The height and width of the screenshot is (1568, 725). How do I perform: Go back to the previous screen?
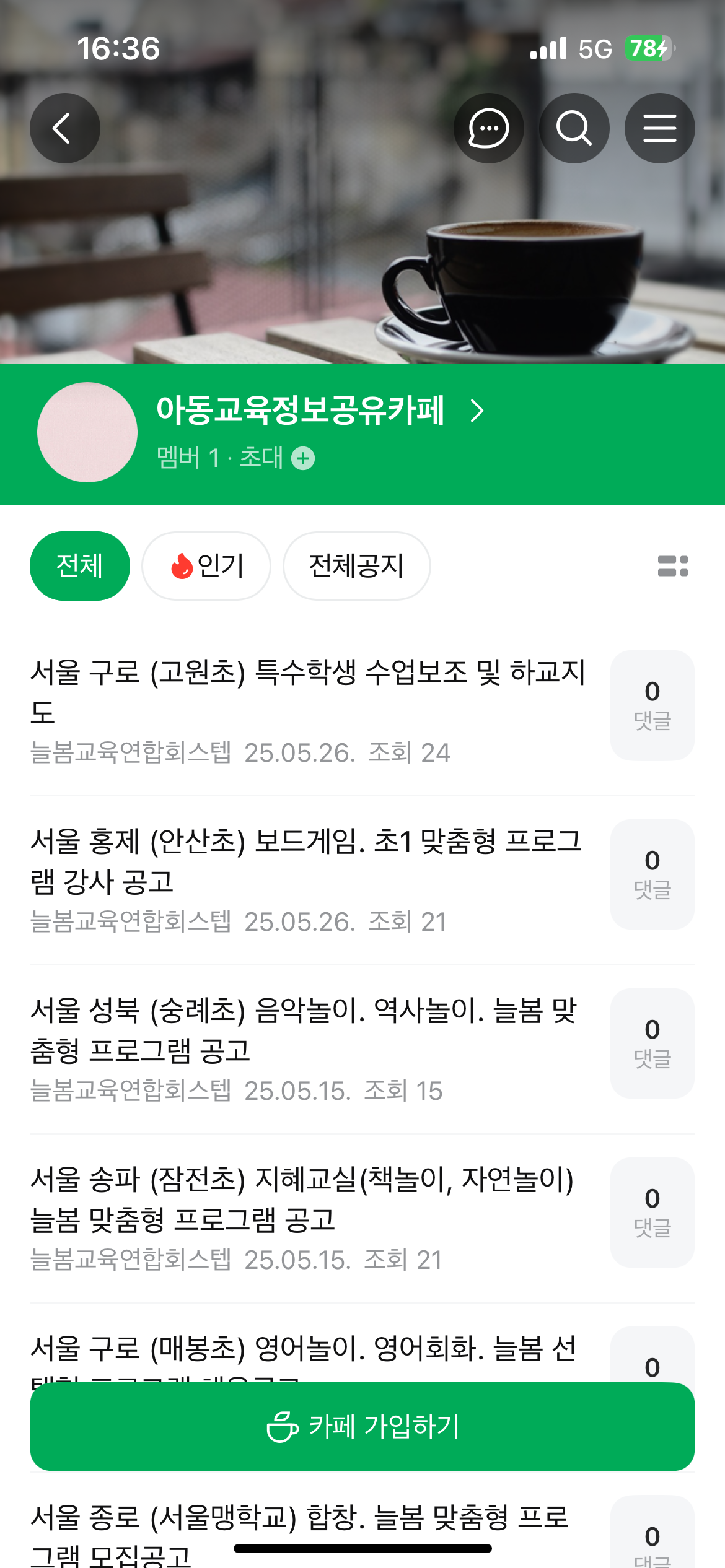coord(64,128)
